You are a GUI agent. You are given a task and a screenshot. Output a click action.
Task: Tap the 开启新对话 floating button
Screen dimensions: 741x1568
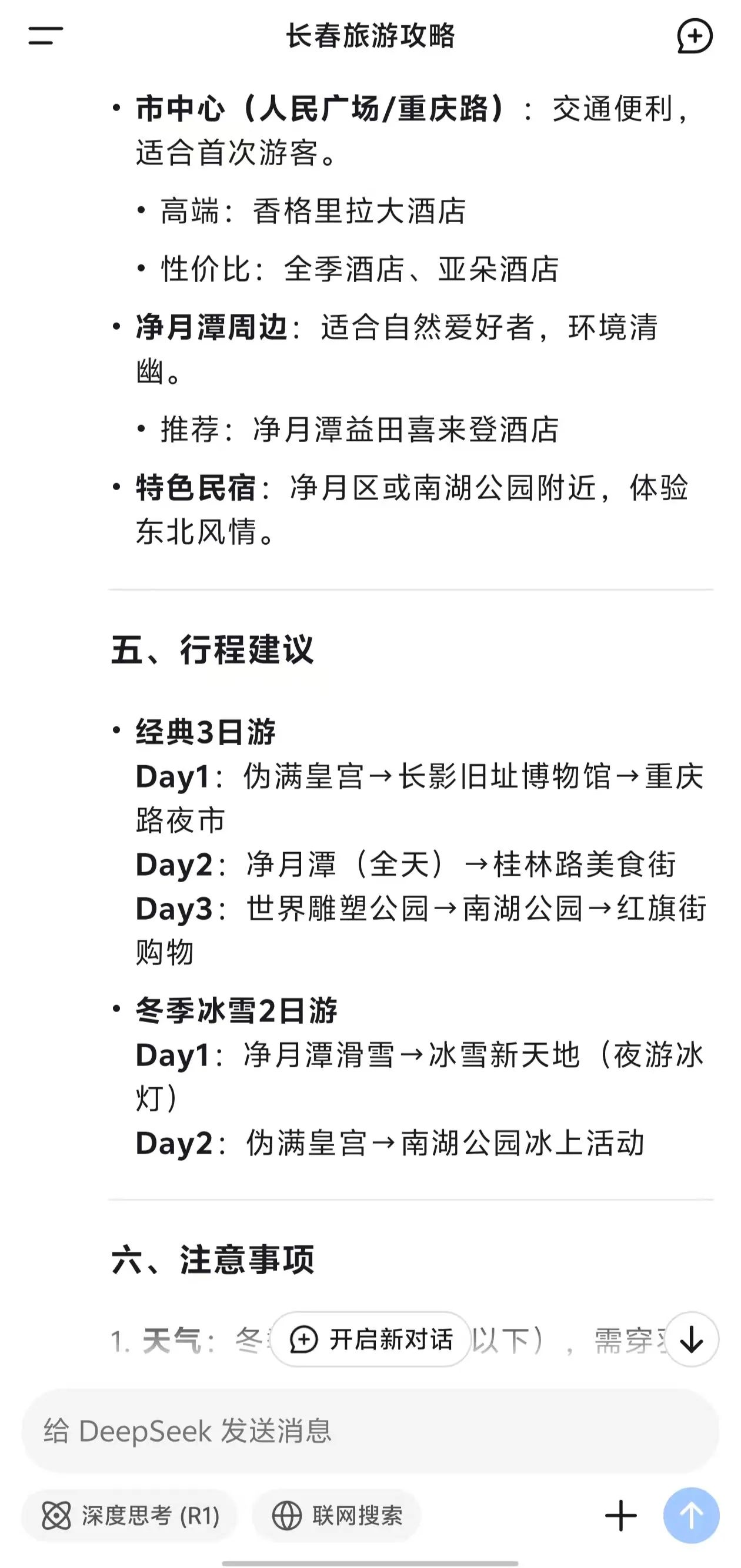(371, 1339)
